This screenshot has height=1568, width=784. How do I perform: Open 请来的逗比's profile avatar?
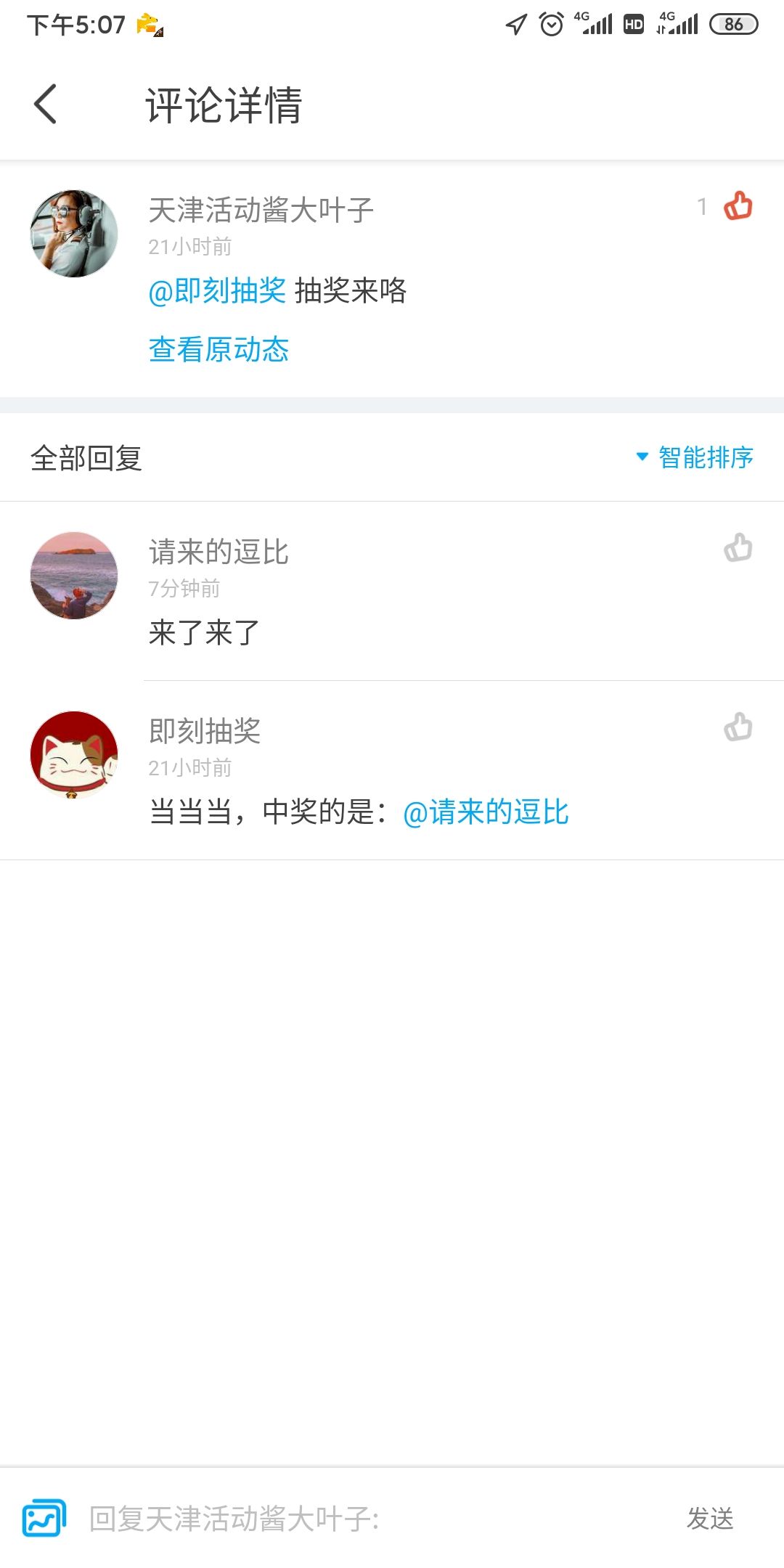point(74,576)
